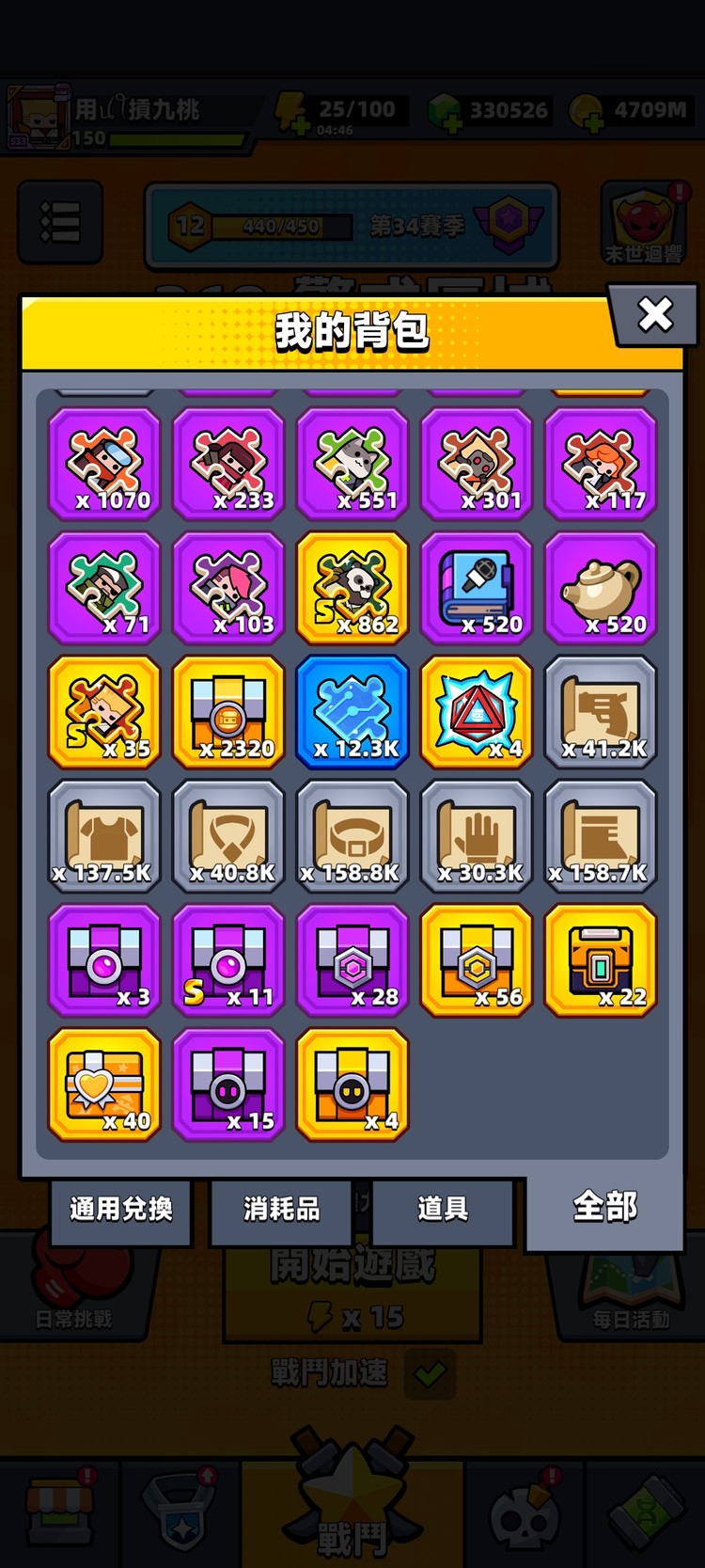The image size is (705, 1568).
Task: Select the 全部 tab
Action: 604,1208
